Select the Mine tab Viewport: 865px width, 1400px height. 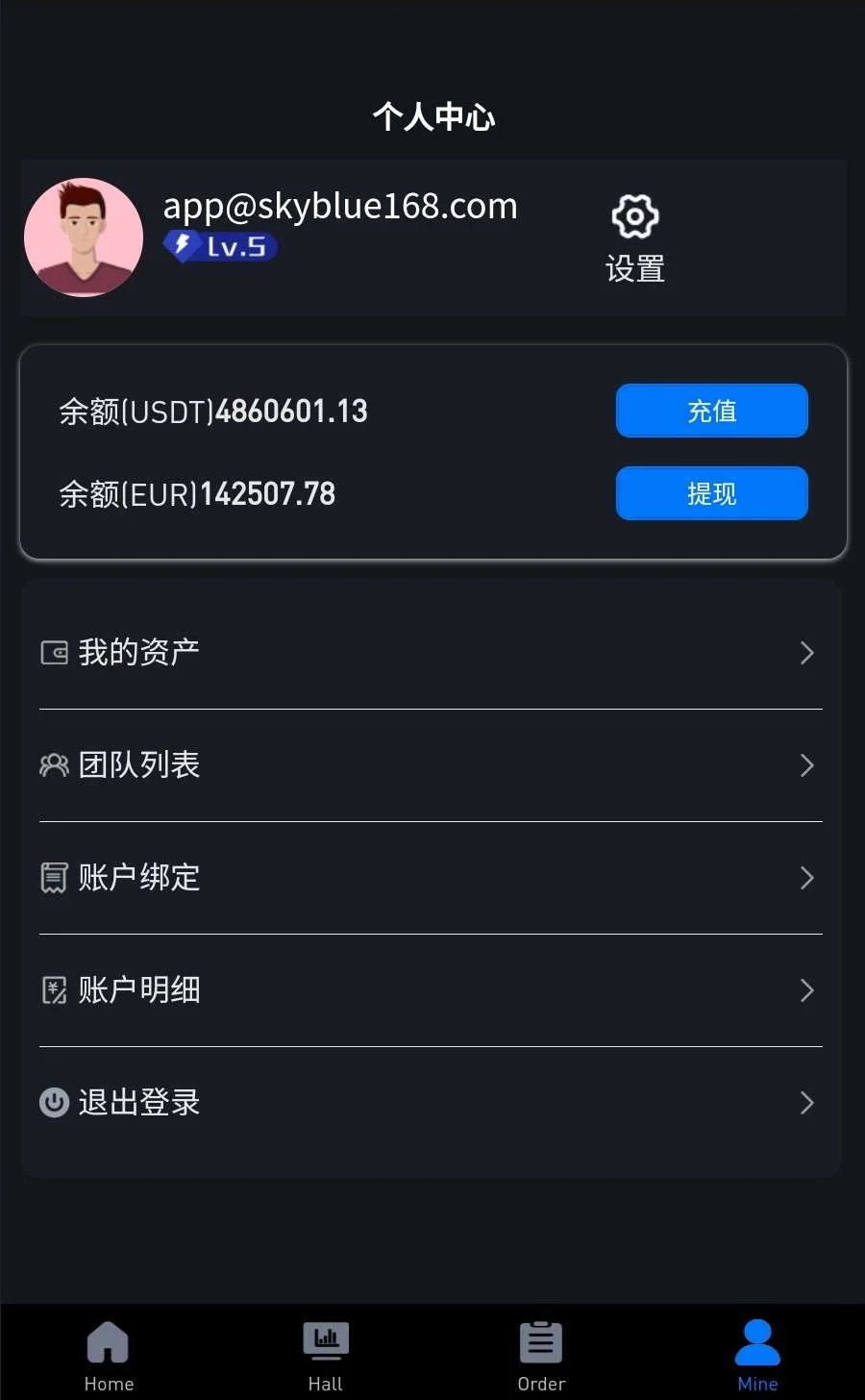tap(757, 1354)
